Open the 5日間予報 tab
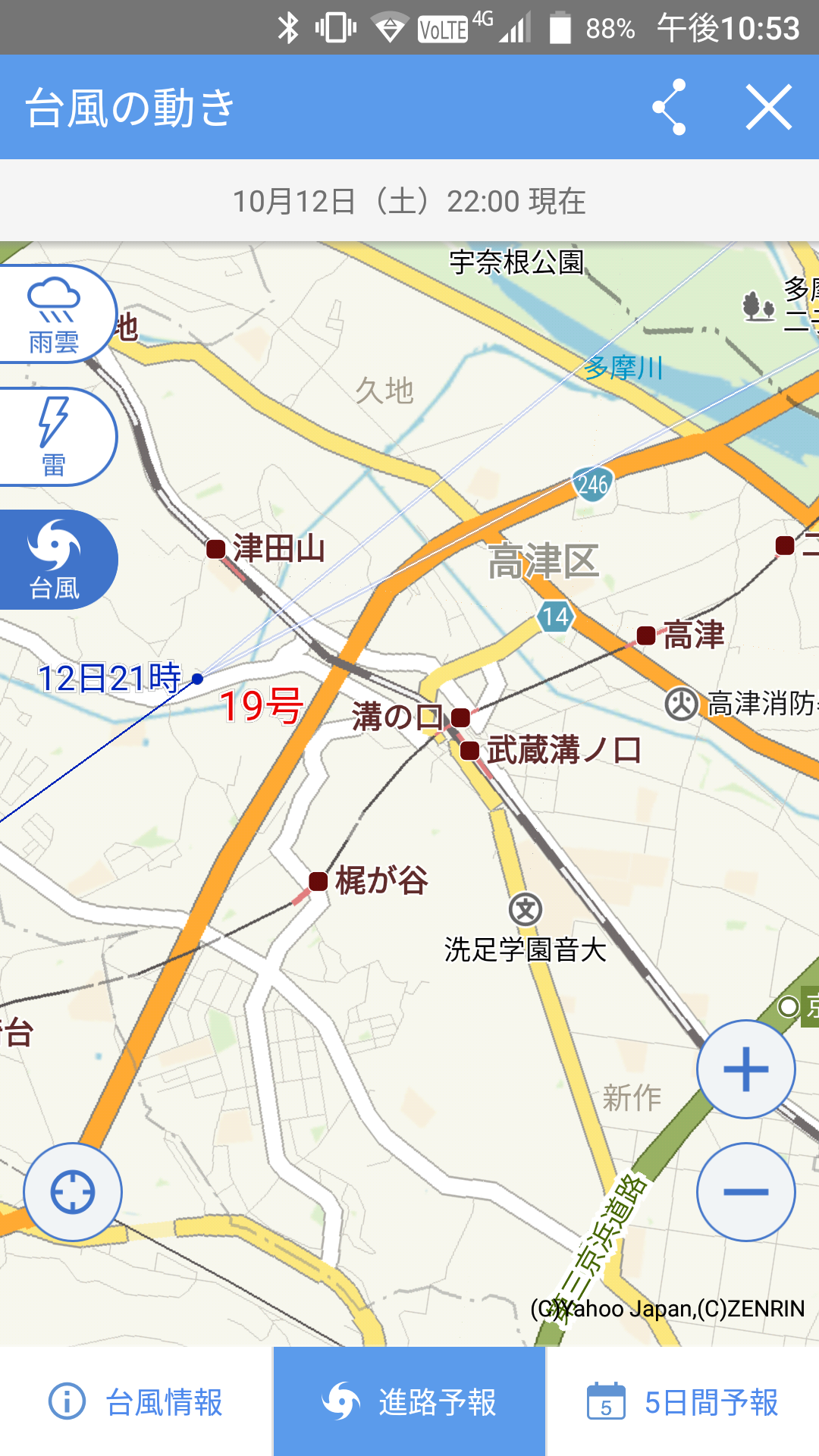The width and height of the screenshot is (819, 1456). 682,1402
